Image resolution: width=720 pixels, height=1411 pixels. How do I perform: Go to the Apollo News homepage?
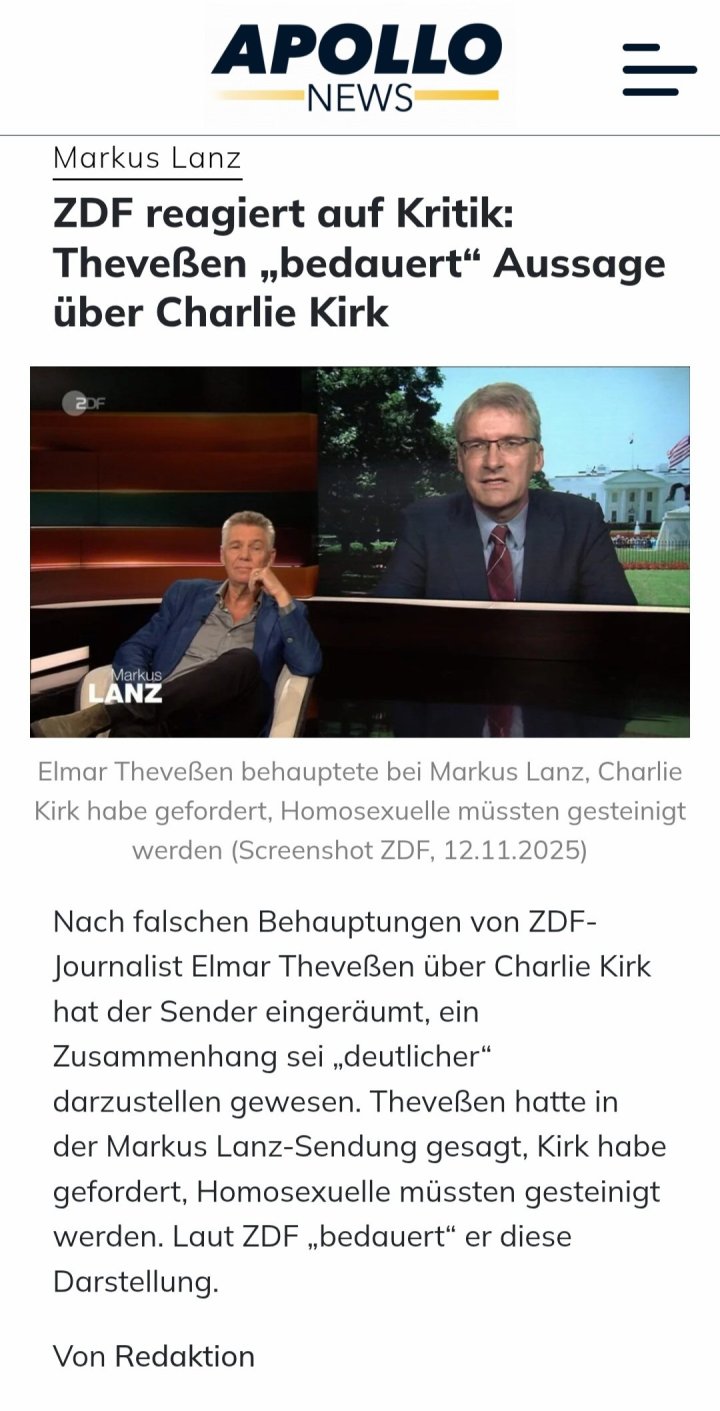357,66
